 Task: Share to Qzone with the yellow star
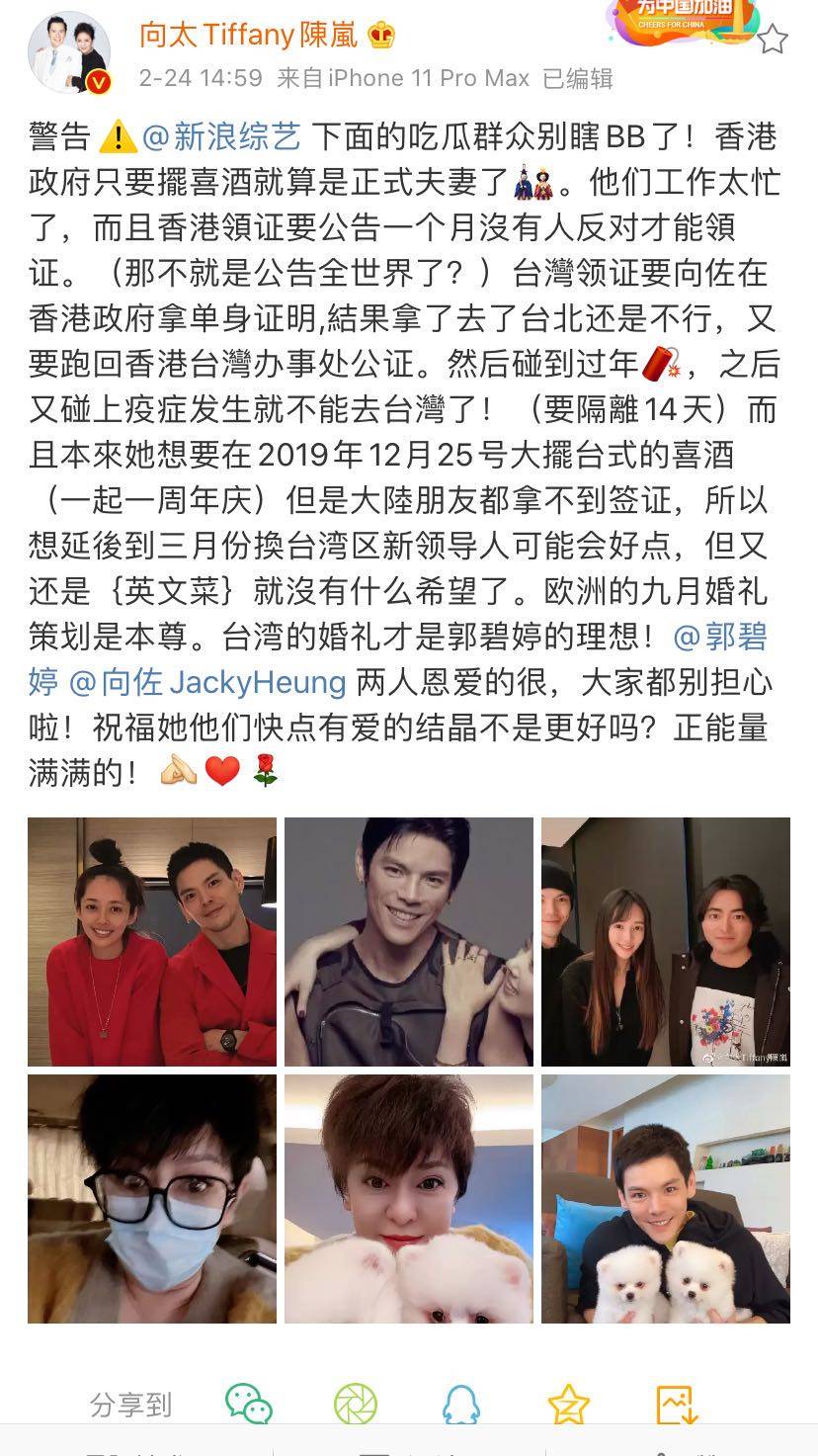tap(568, 1404)
